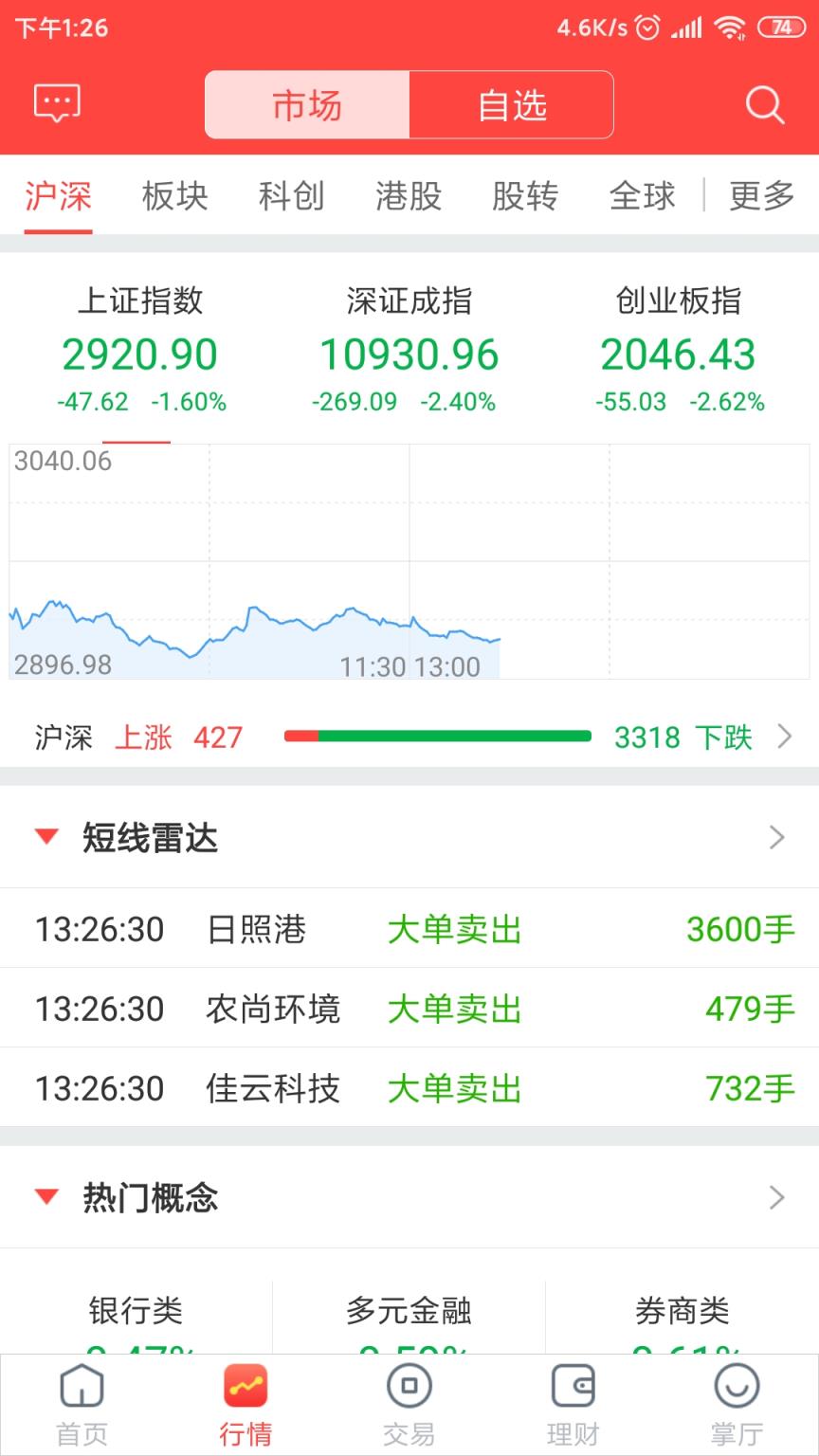Select the 行情 quotes icon
This screenshot has width=819, height=1456.
click(246, 1403)
